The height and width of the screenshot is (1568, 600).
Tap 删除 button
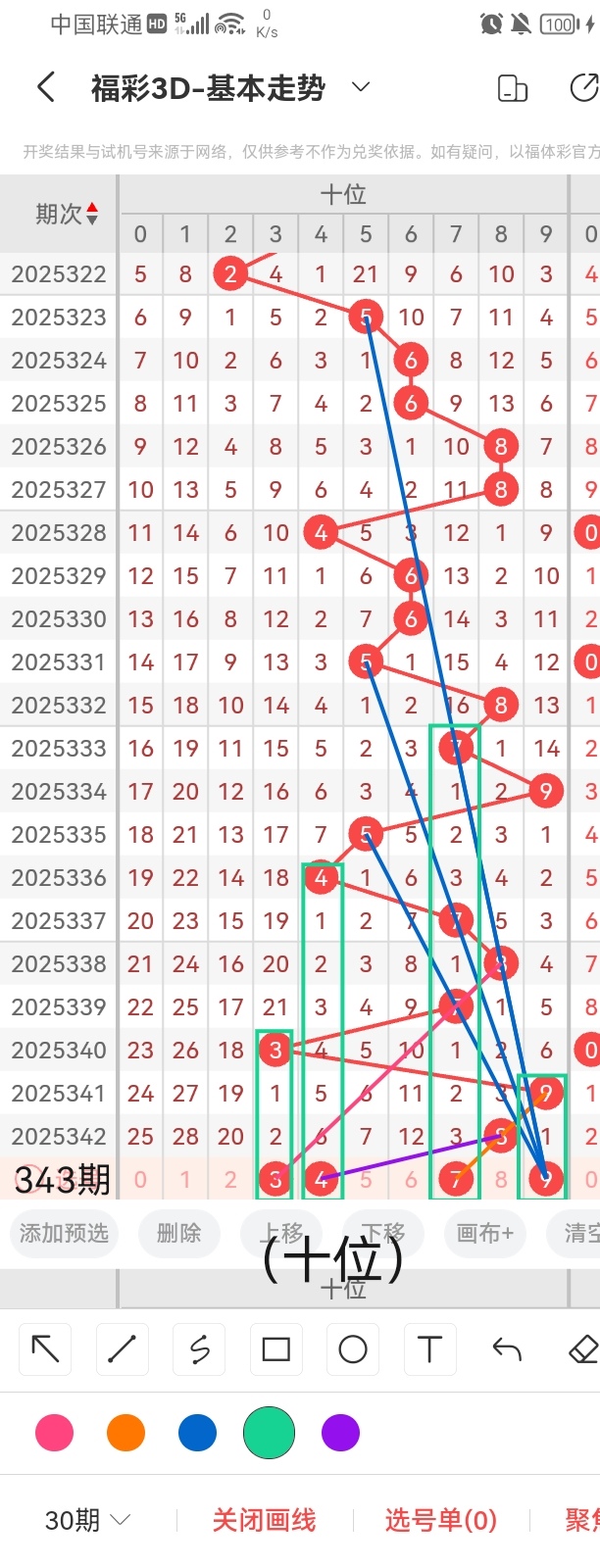(x=178, y=1233)
